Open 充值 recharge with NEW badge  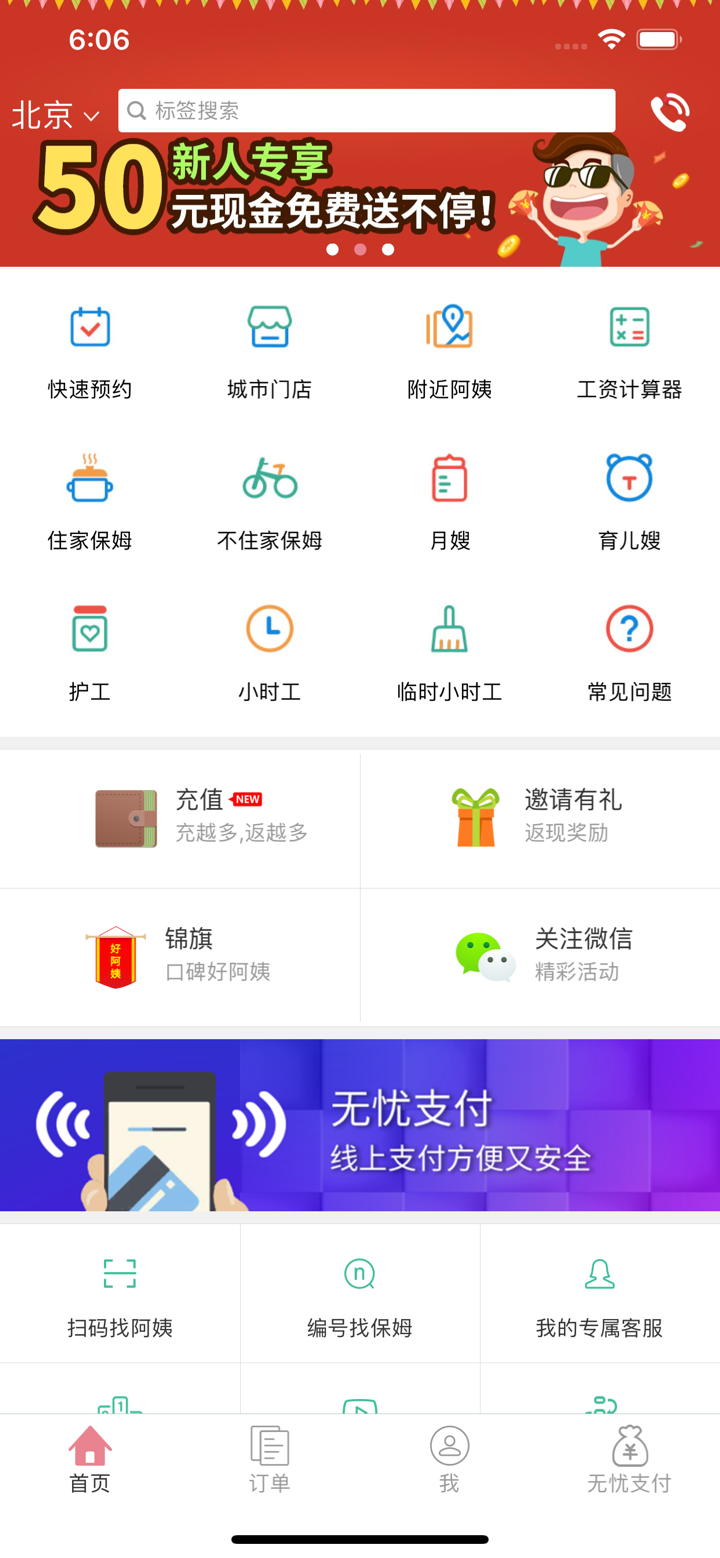pos(180,817)
